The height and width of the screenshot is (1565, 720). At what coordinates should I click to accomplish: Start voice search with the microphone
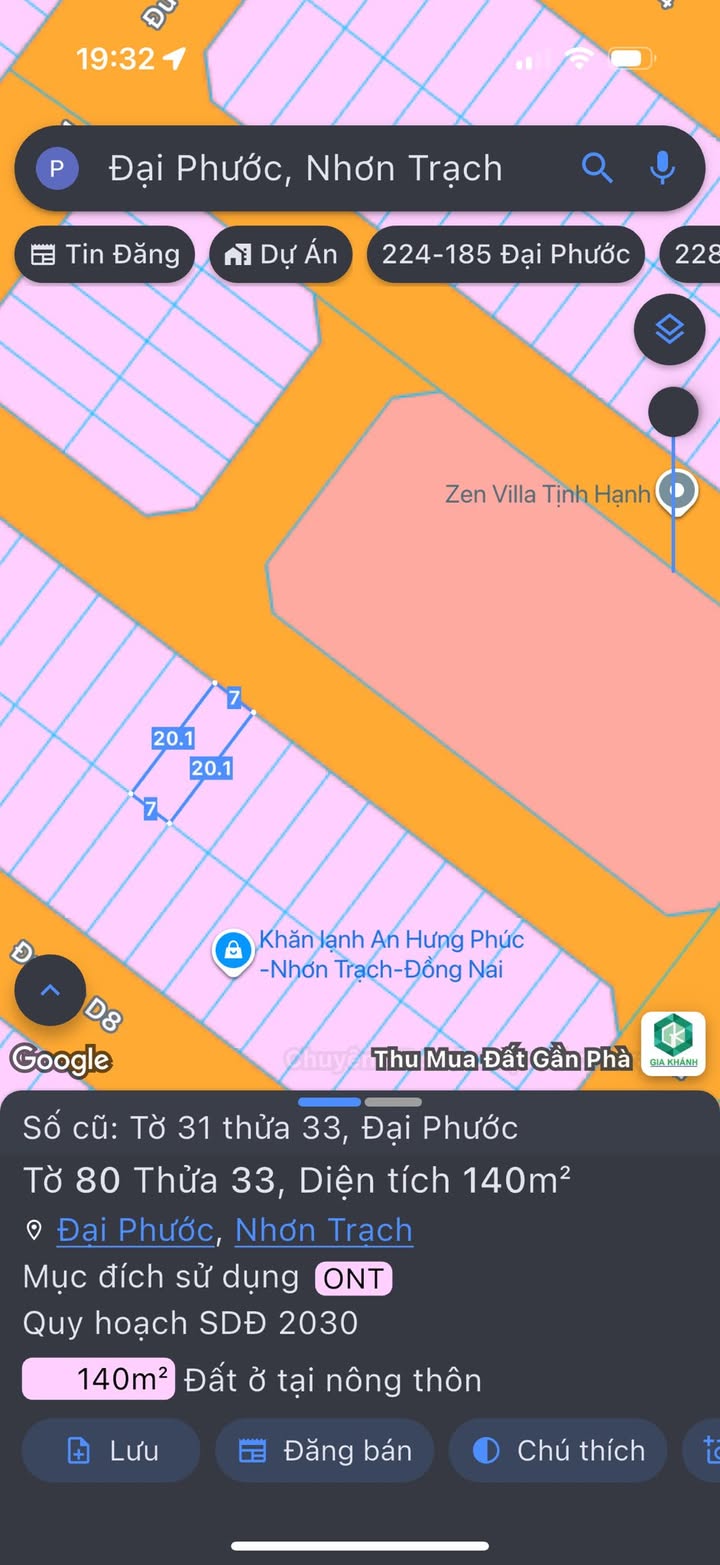click(662, 168)
